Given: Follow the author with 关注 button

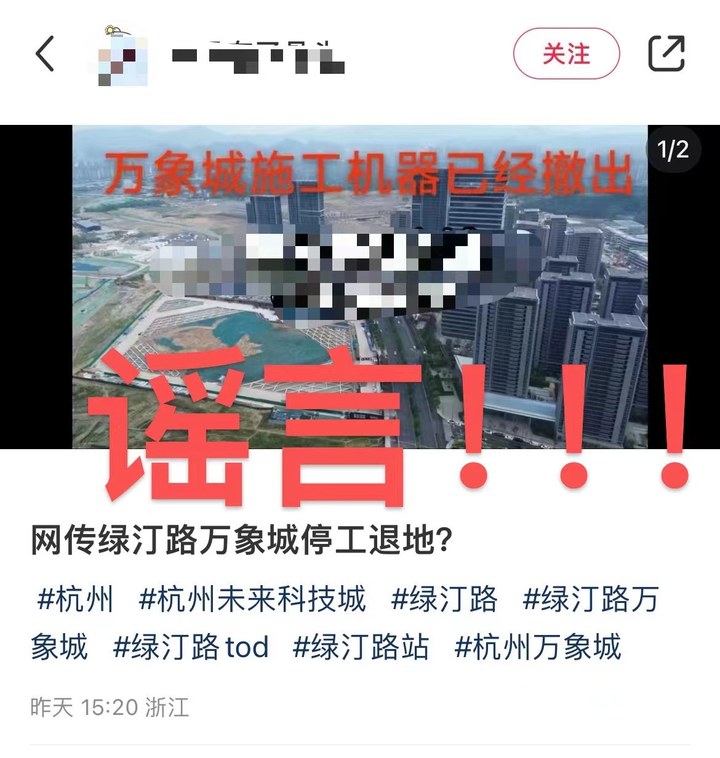Looking at the screenshot, I should click(x=566, y=53).
